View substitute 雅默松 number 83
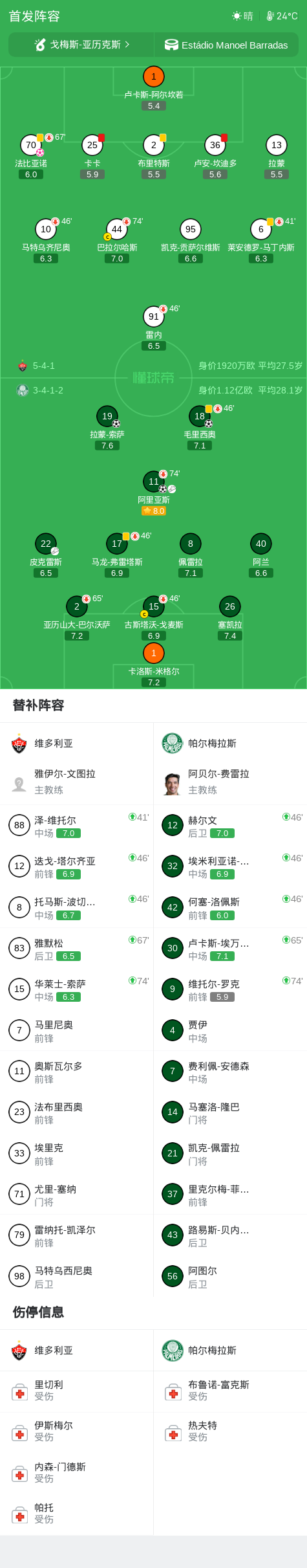The image size is (307, 1568). pyautogui.click(x=77, y=949)
